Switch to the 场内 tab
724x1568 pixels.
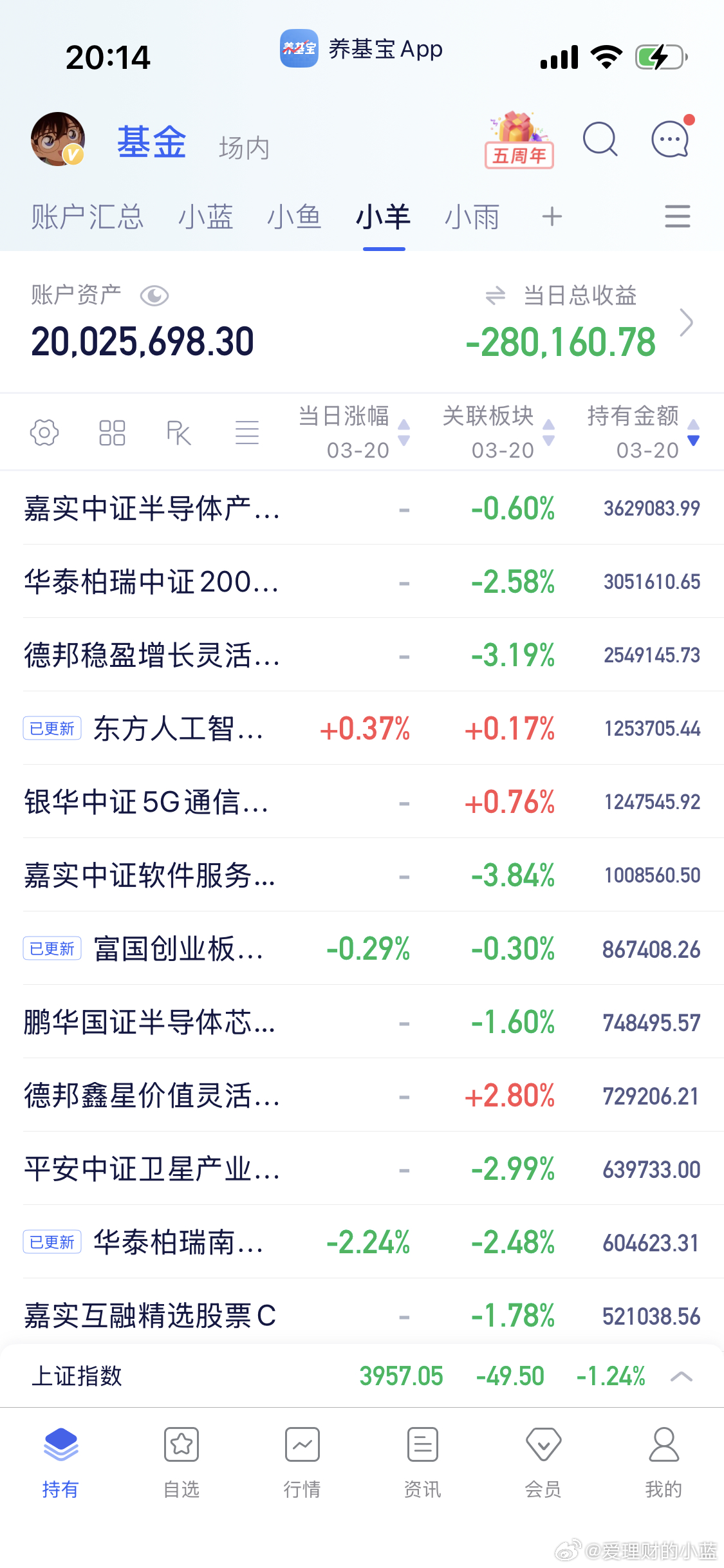(243, 148)
